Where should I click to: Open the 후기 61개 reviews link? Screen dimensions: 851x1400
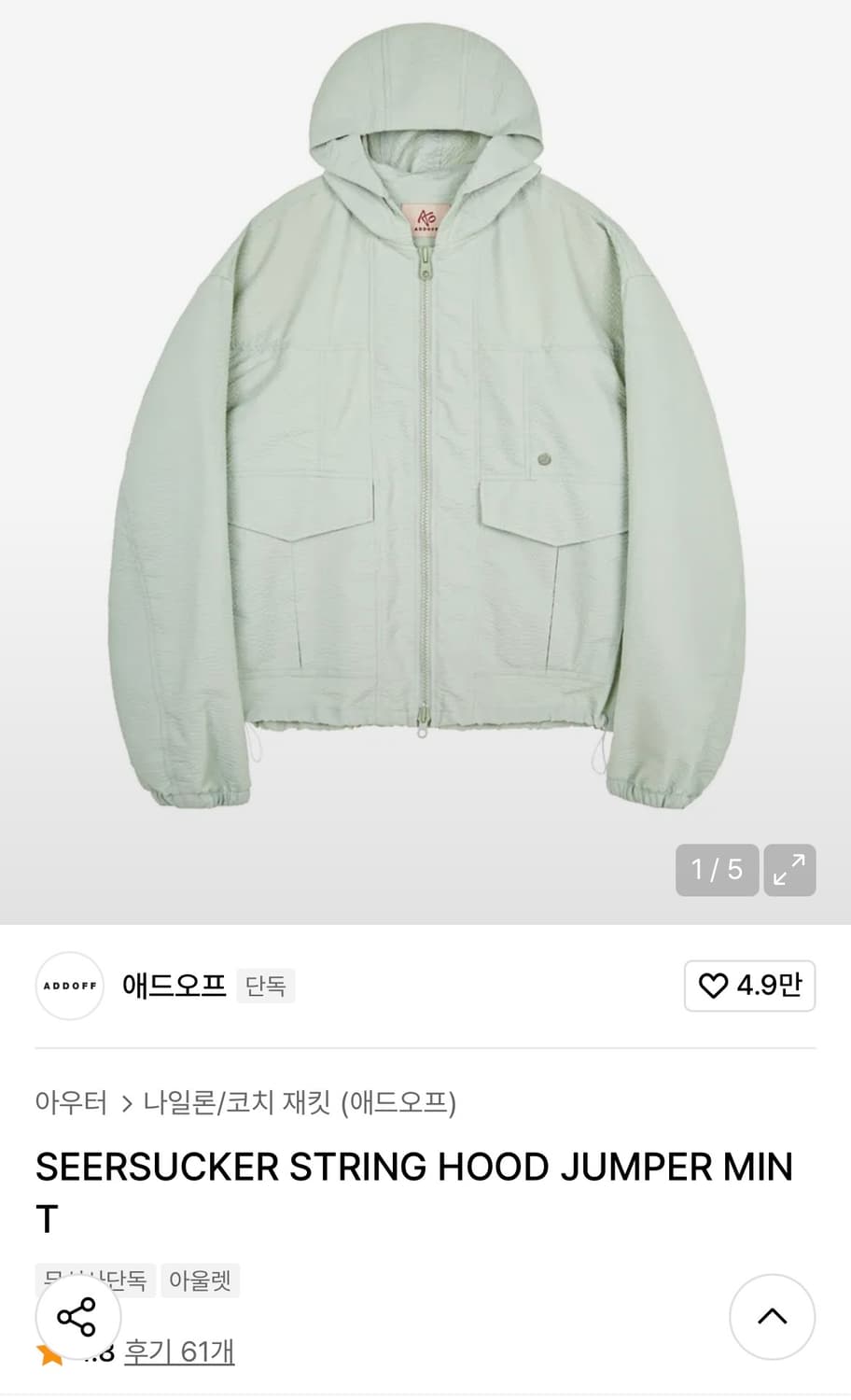[181, 1350]
